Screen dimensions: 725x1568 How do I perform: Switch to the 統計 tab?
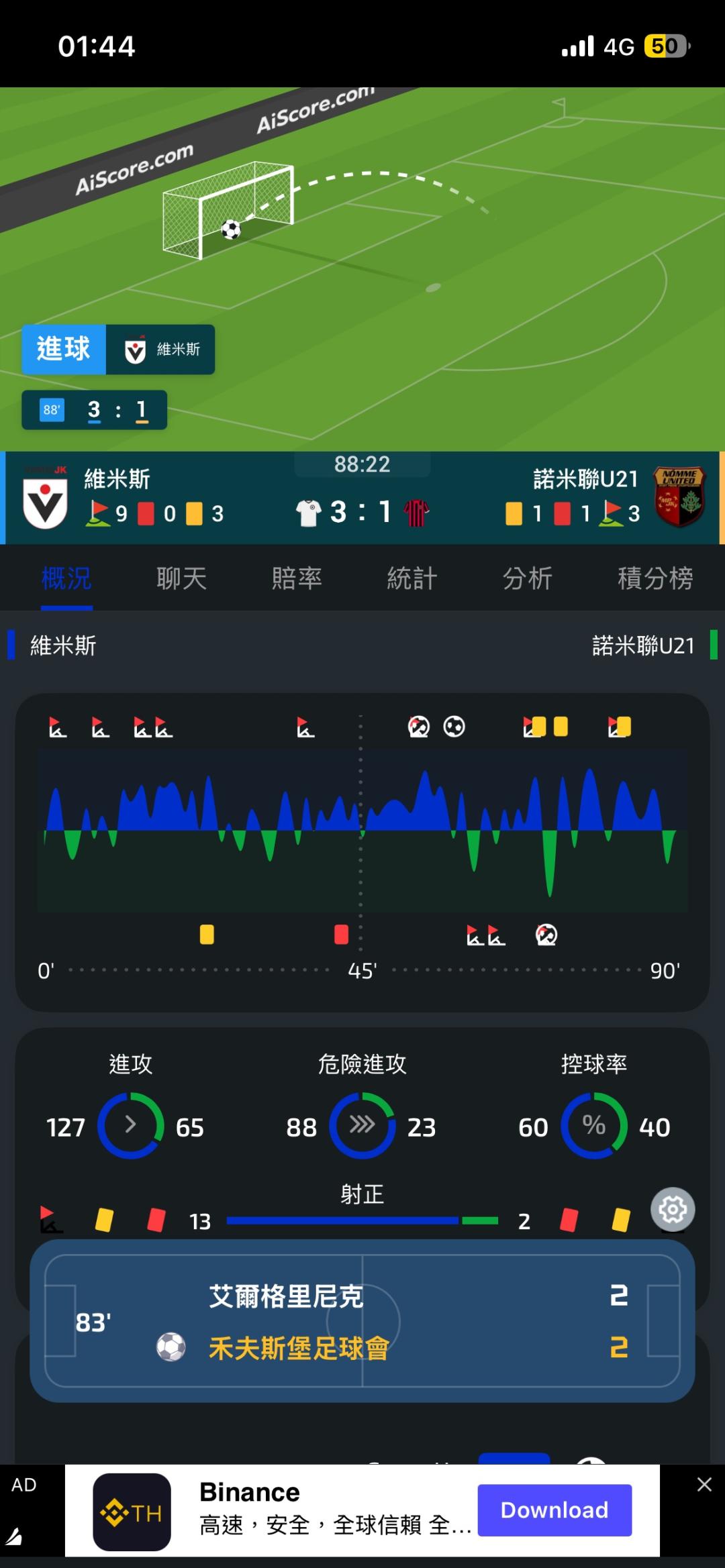click(x=412, y=578)
